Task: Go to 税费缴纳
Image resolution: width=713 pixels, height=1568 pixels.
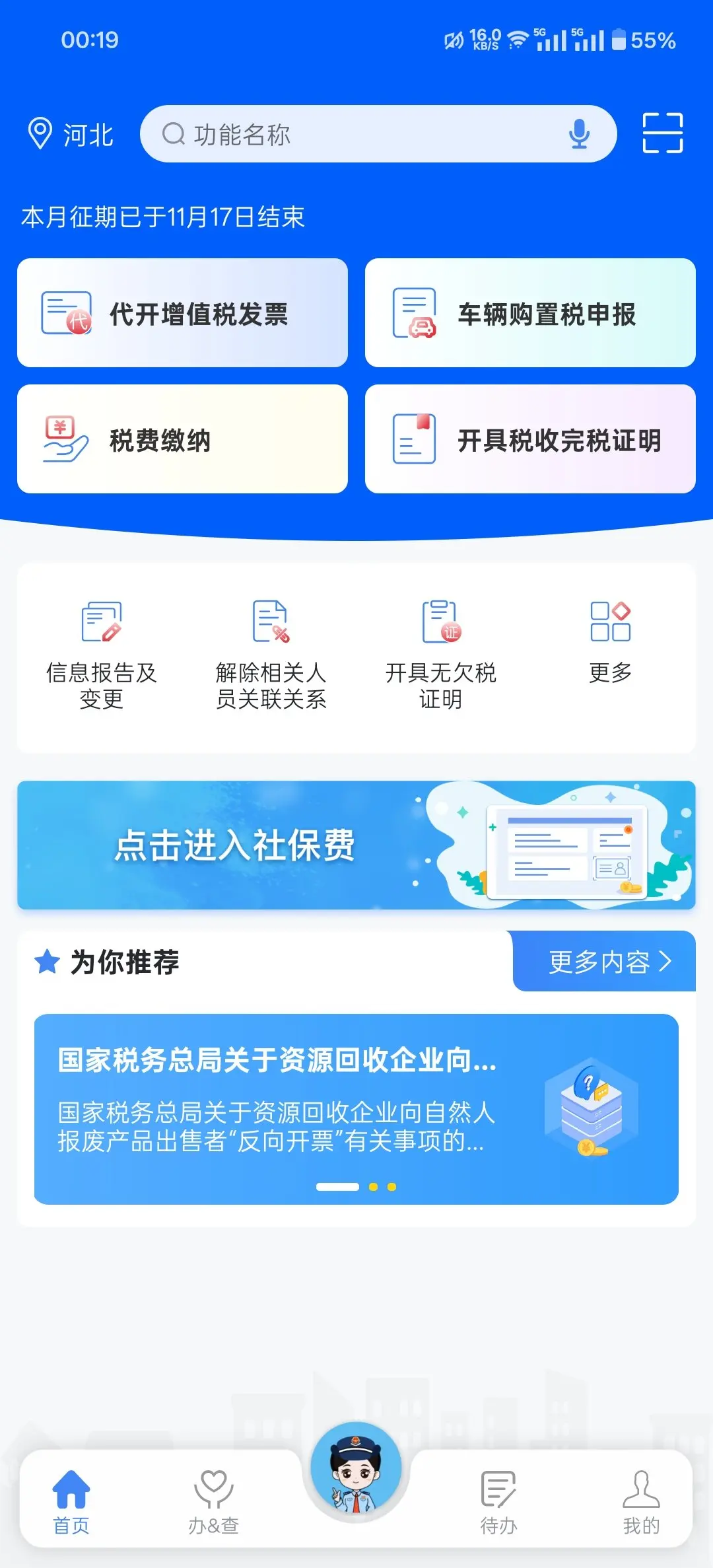Action: (x=182, y=439)
